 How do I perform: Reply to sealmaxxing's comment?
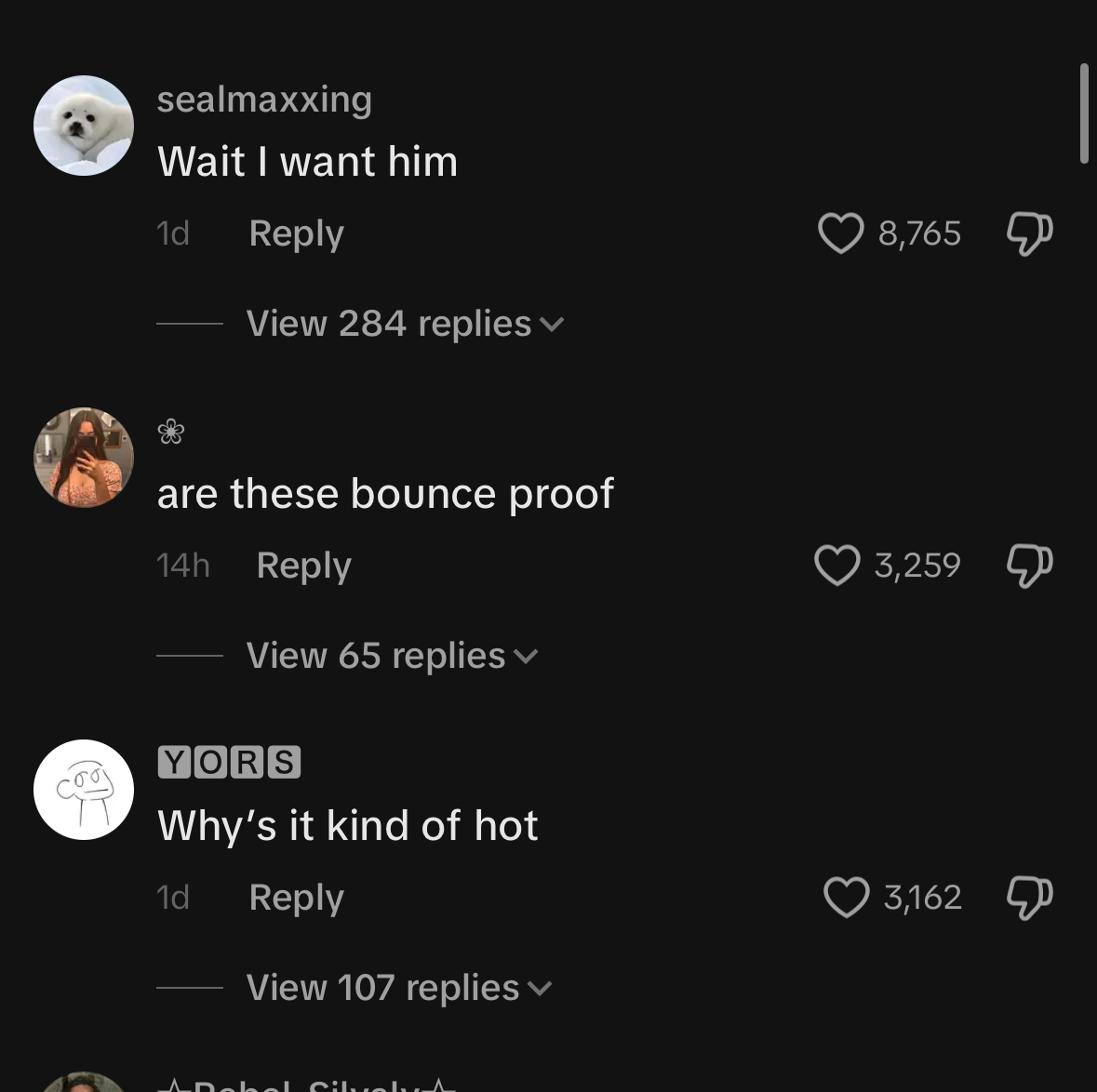[296, 233]
